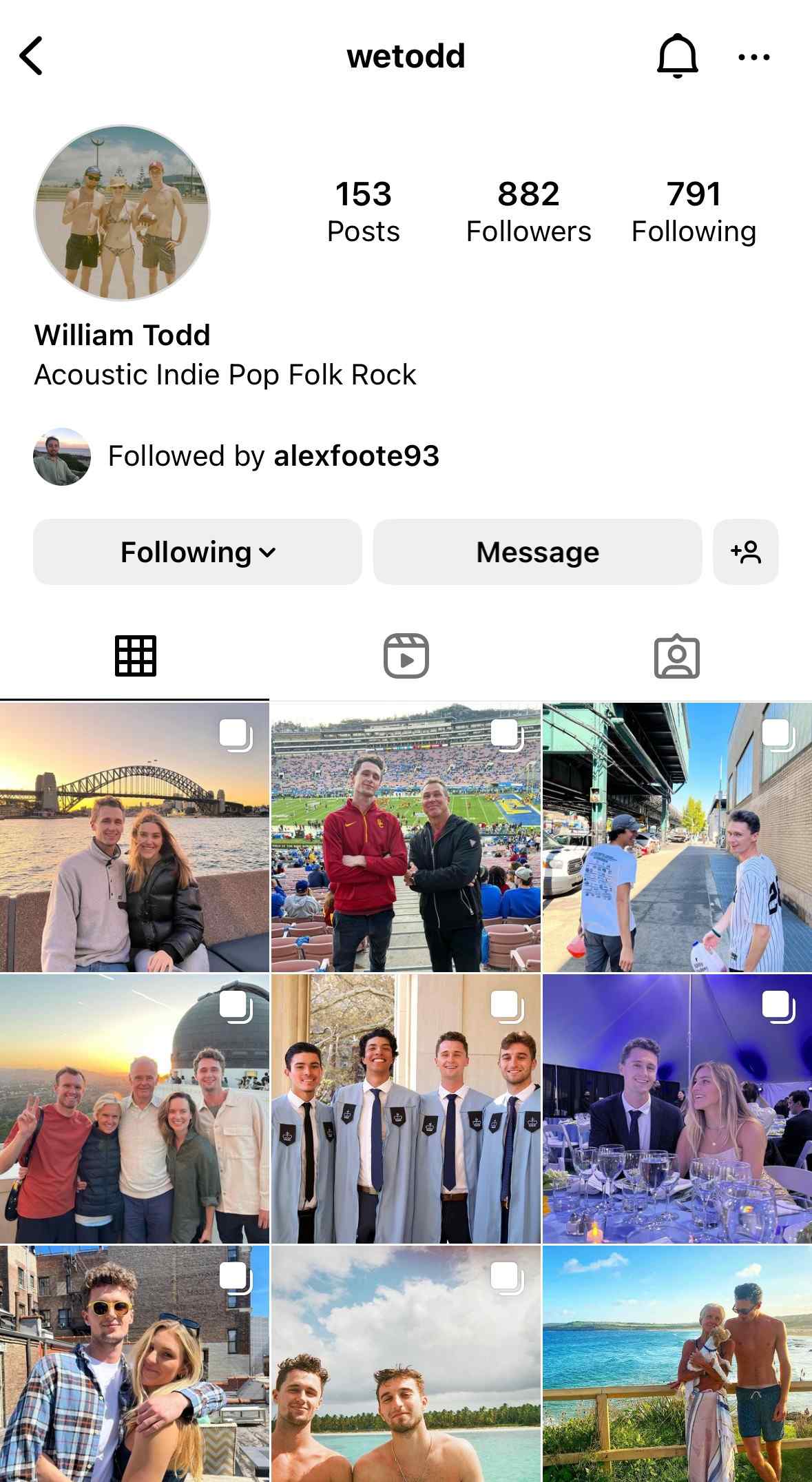Open the observatory sunset group post

pyautogui.click(x=134, y=1109)
